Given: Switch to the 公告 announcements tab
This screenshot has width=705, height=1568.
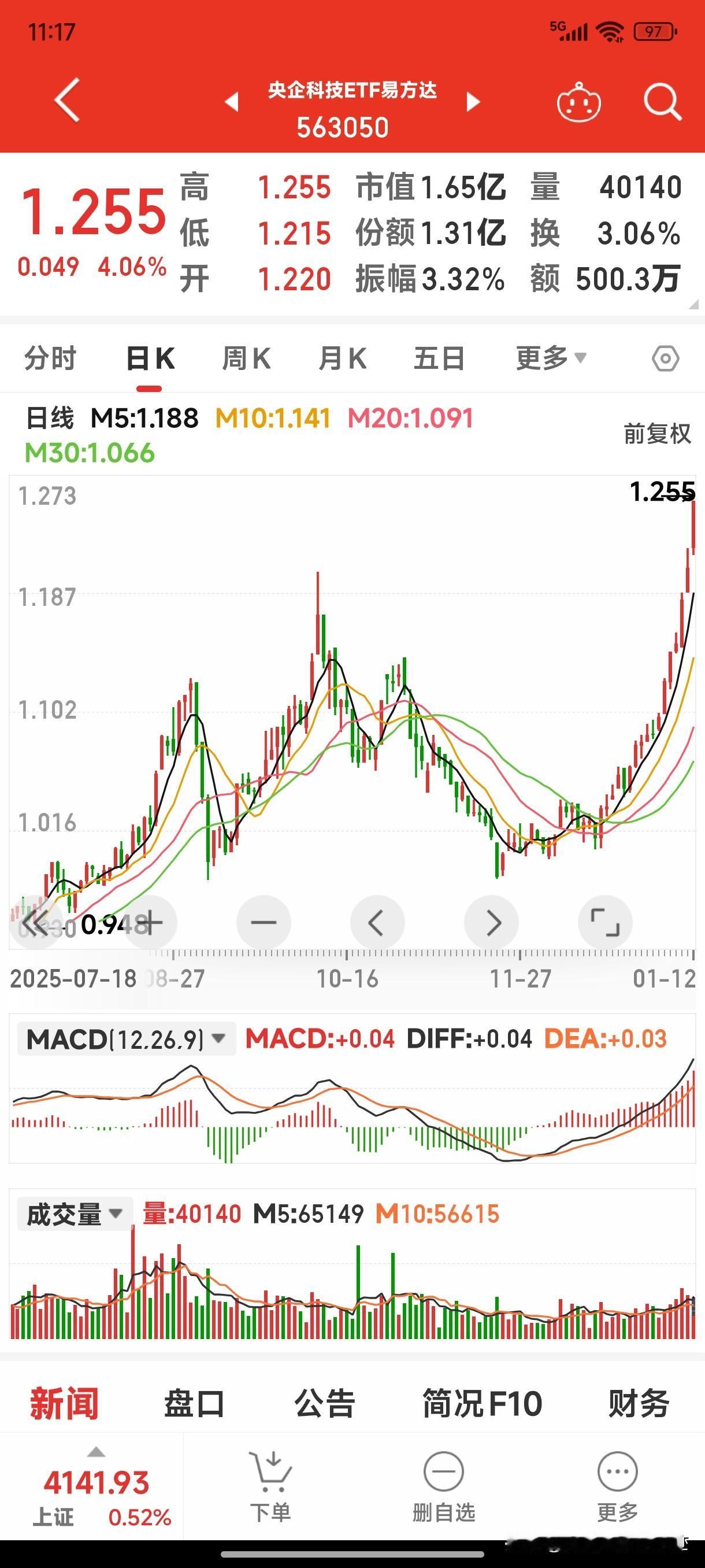Looking at the screenshot, I should coord(325,1403).
